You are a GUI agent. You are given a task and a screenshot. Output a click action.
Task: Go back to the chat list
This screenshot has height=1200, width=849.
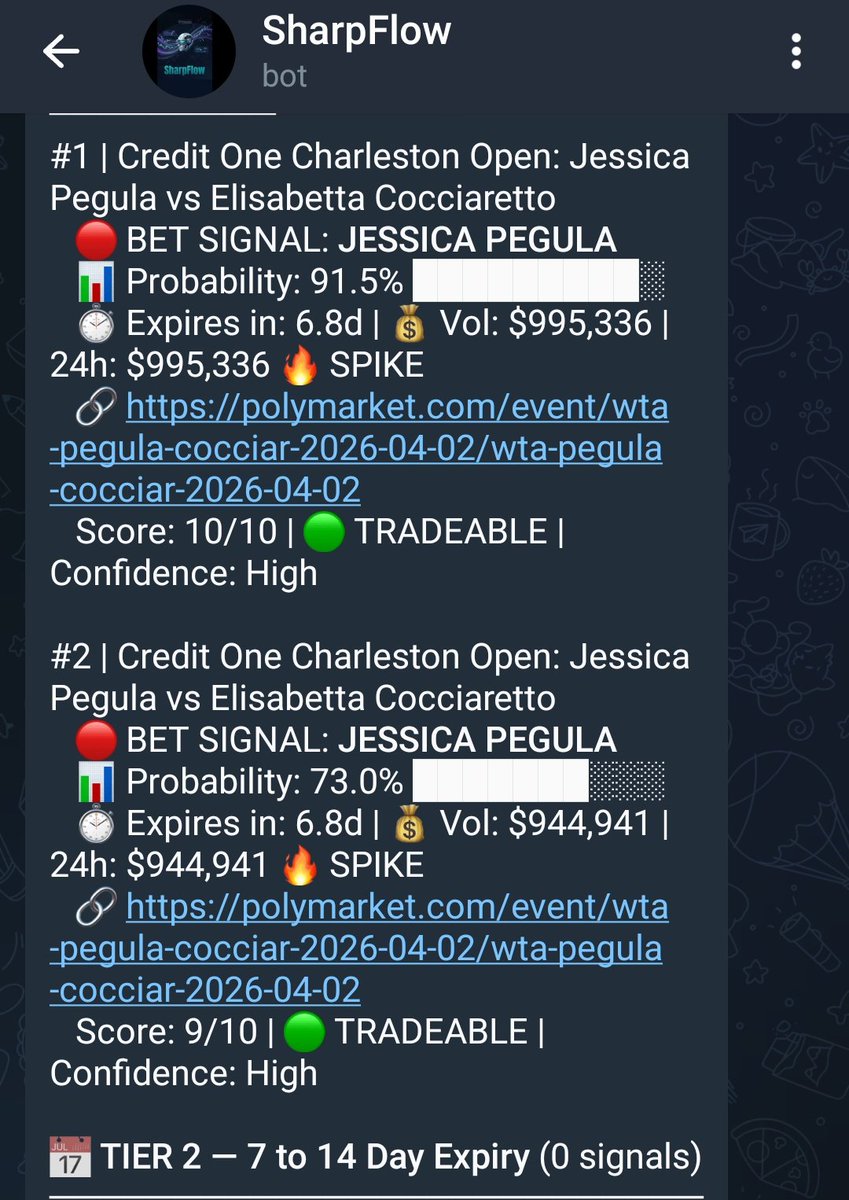(61, 52)
